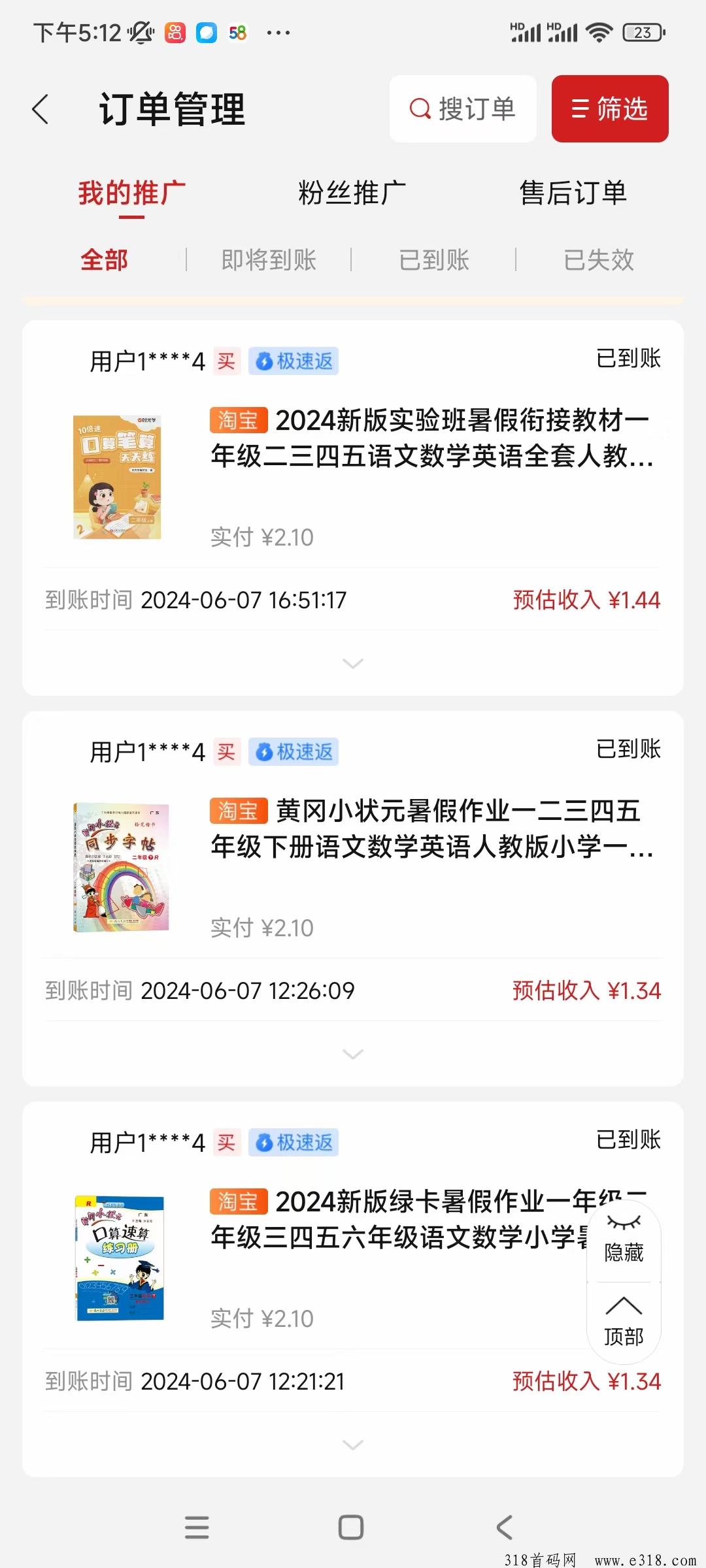The height and width of the screenshot is (1568, 706).
Task: Expand details of the 12:21:21 order
Action: tap(353, 1445)
